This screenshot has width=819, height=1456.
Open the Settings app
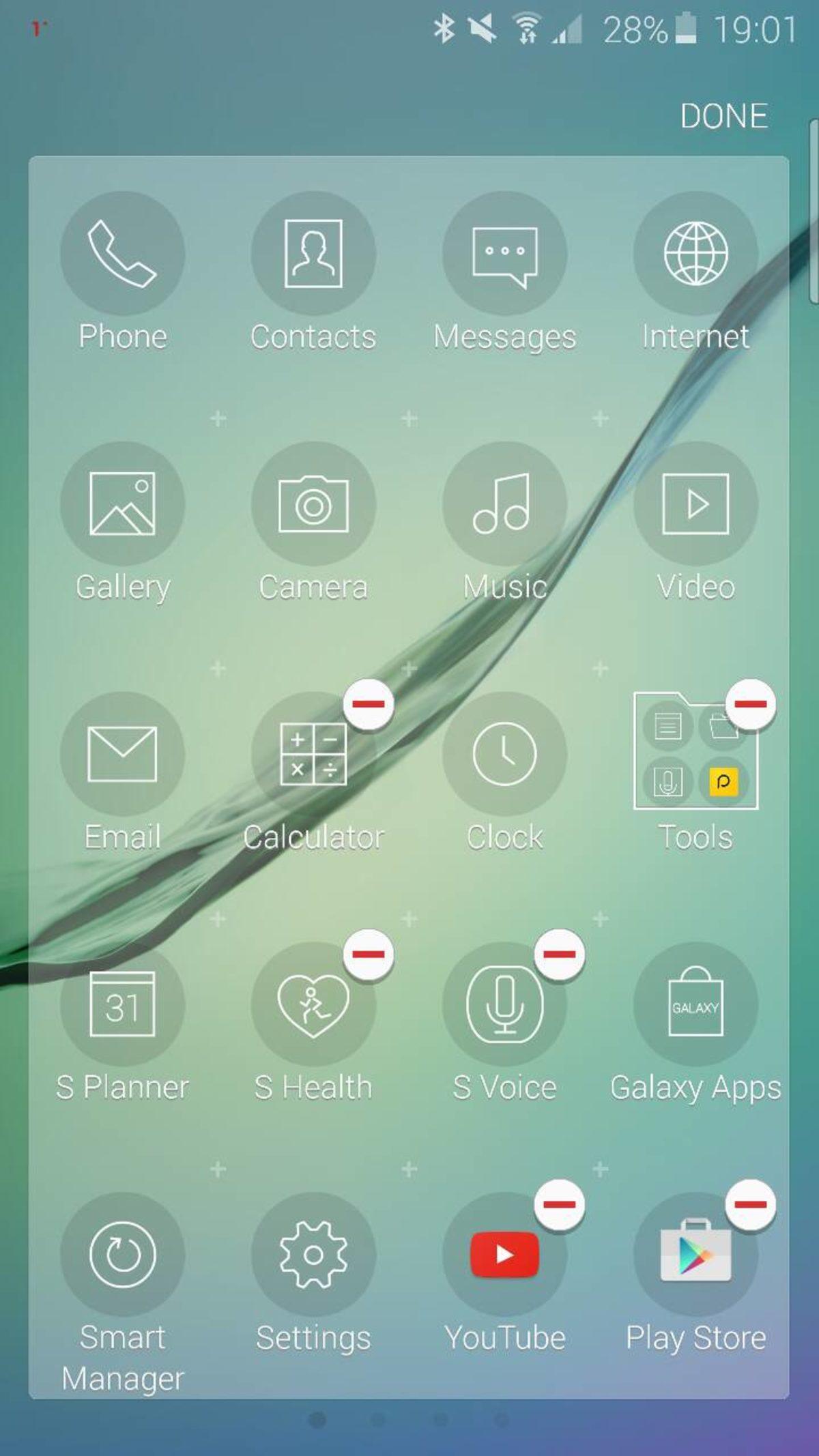313,1255
